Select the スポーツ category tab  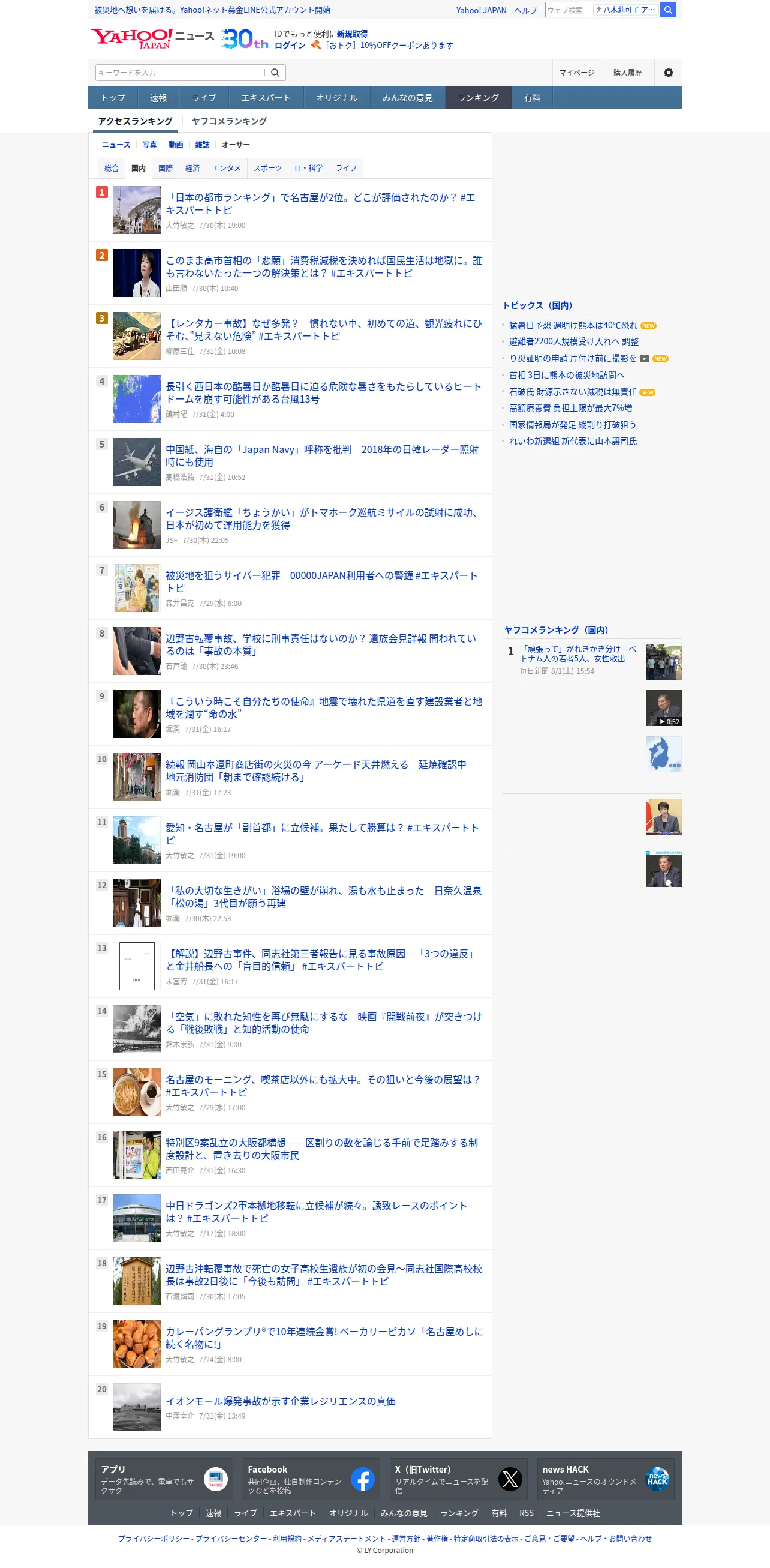[267, 168]
